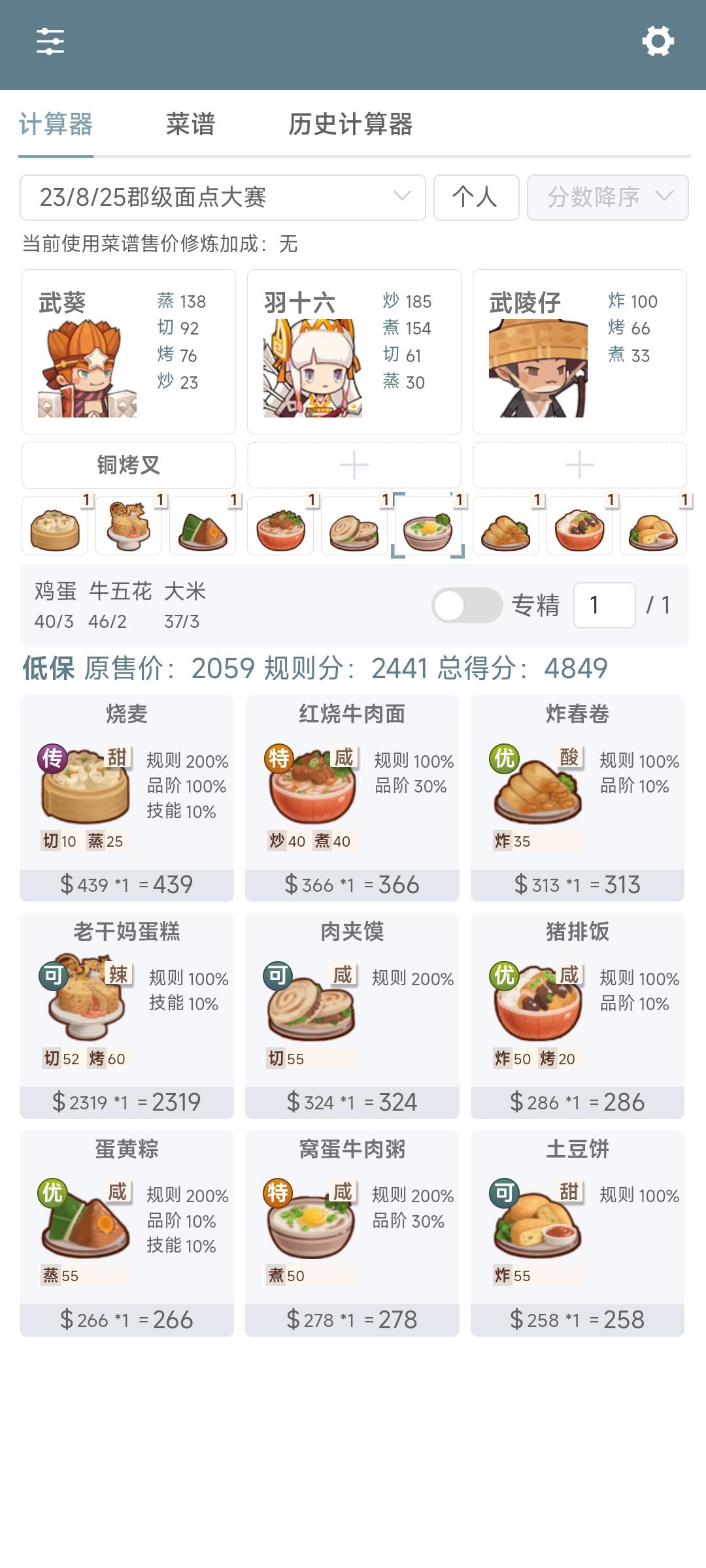Switch to the 历史计算器 tab
Screen dimensions: 706x1568
[x=350, y=124]
